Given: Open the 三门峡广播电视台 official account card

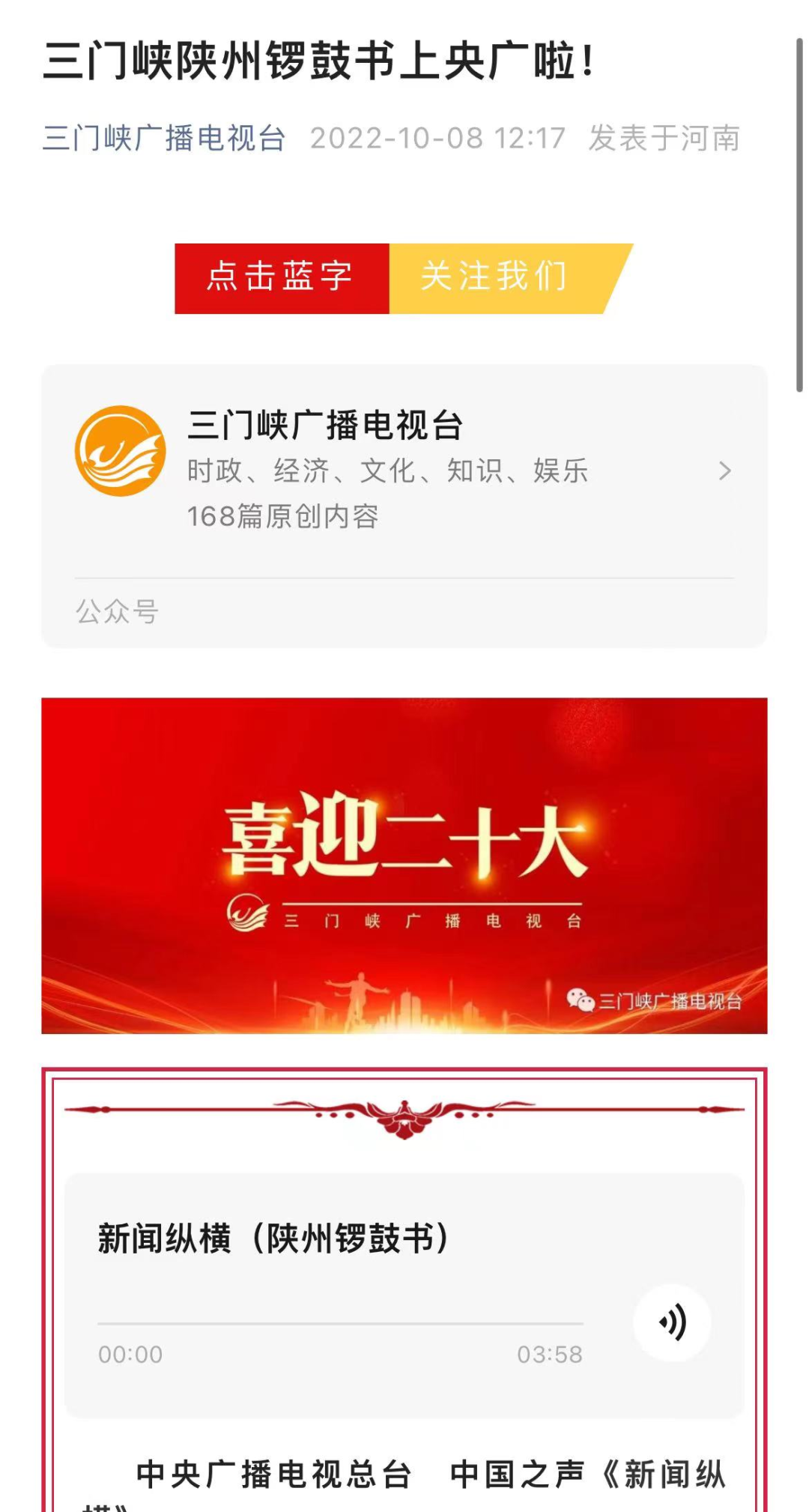Looking at the screenshot, I should point(404,506).
